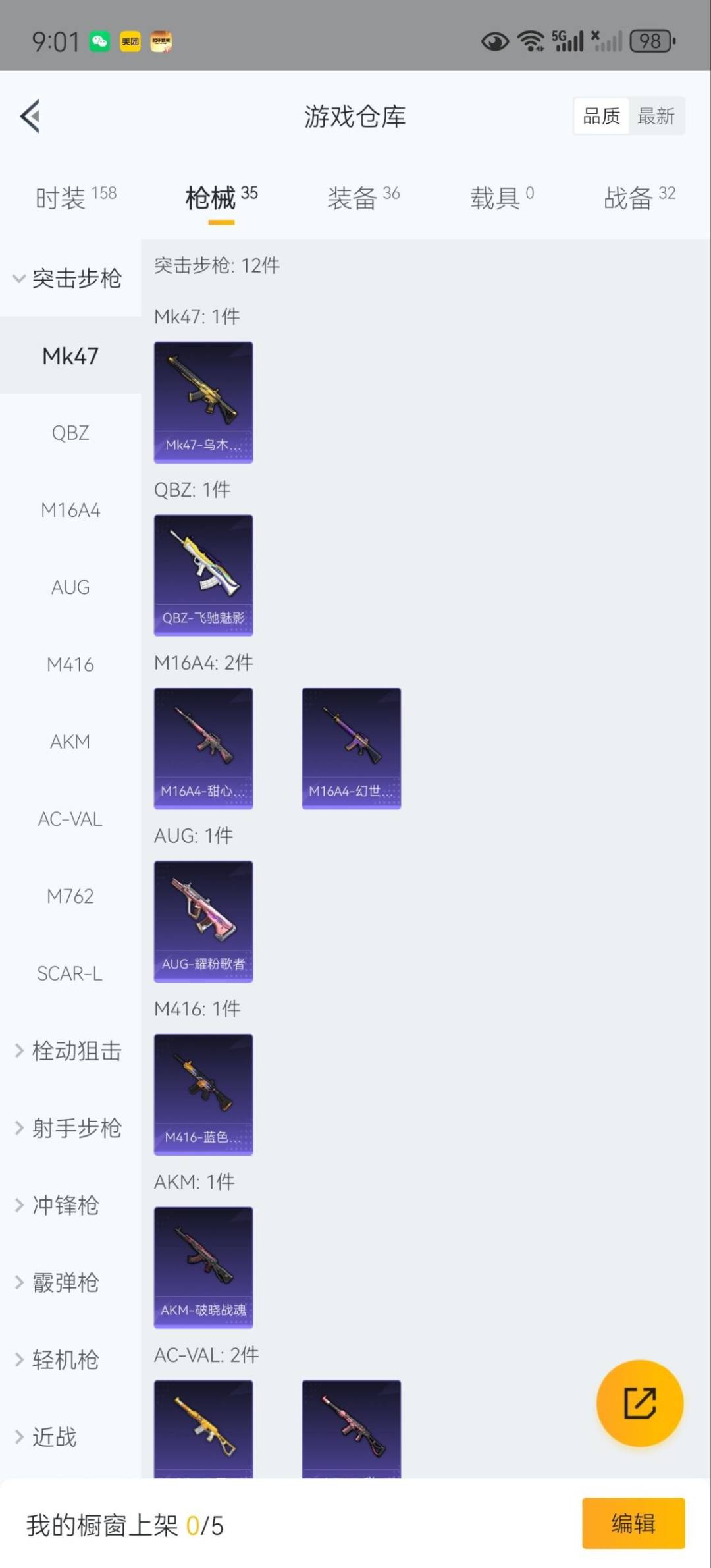Select QBZ in the sidebar
Image resolution: width=711 pixels, height=1568 pixels.
pos(70,433)
